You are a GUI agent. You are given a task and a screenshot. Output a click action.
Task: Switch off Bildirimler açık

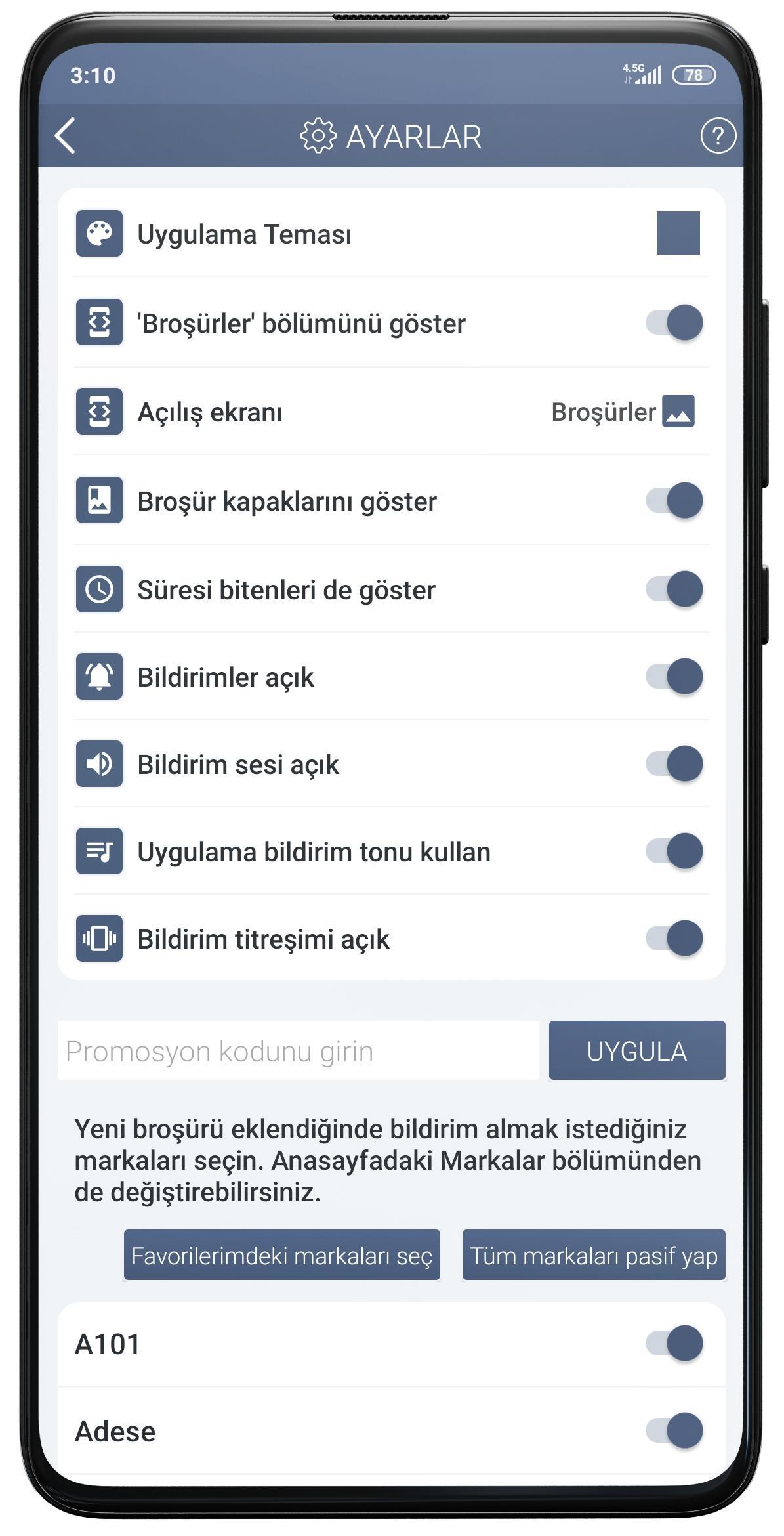coord(674,676)
